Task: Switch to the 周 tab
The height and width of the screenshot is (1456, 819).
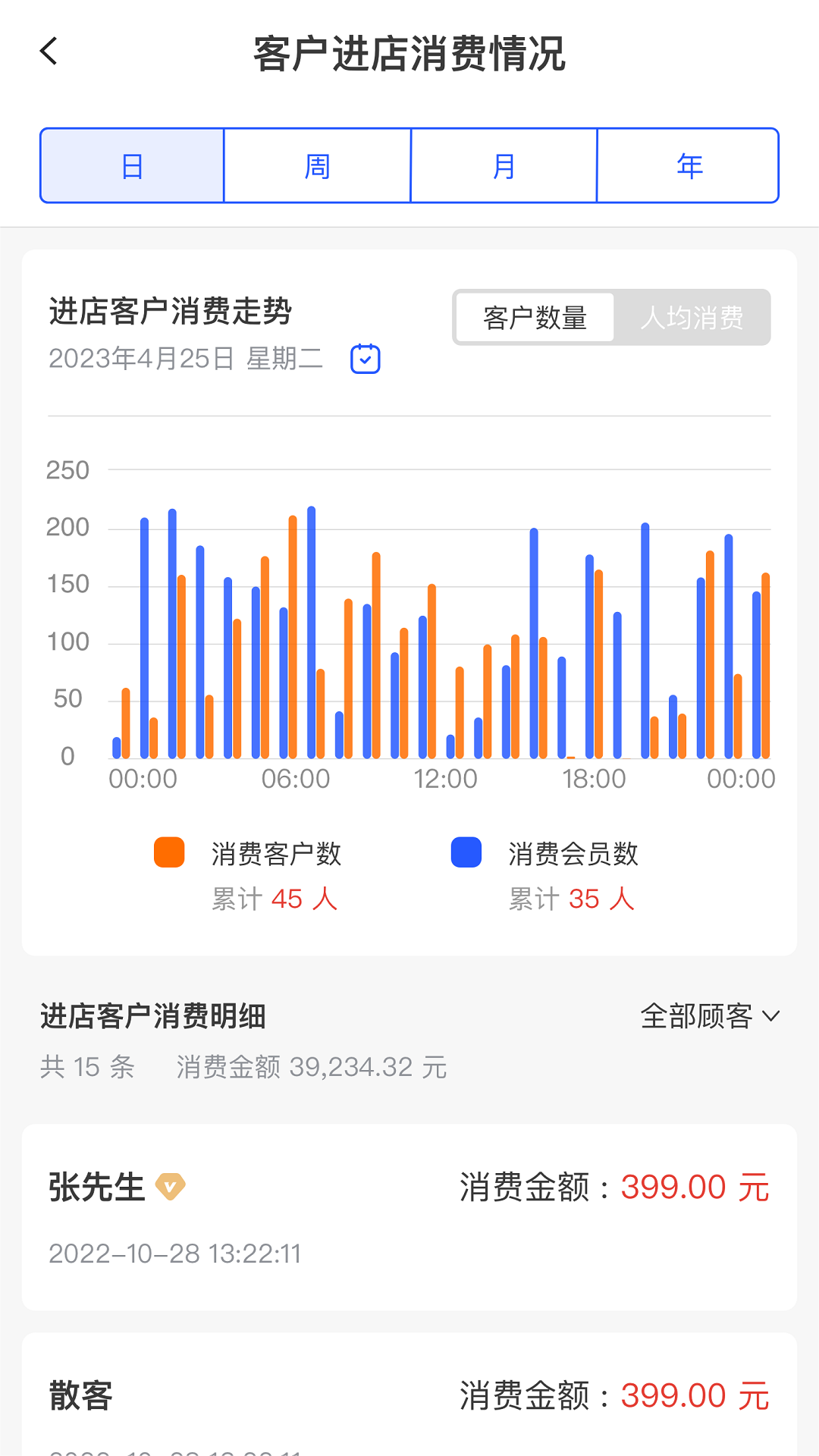Action: tap(318, 165)
